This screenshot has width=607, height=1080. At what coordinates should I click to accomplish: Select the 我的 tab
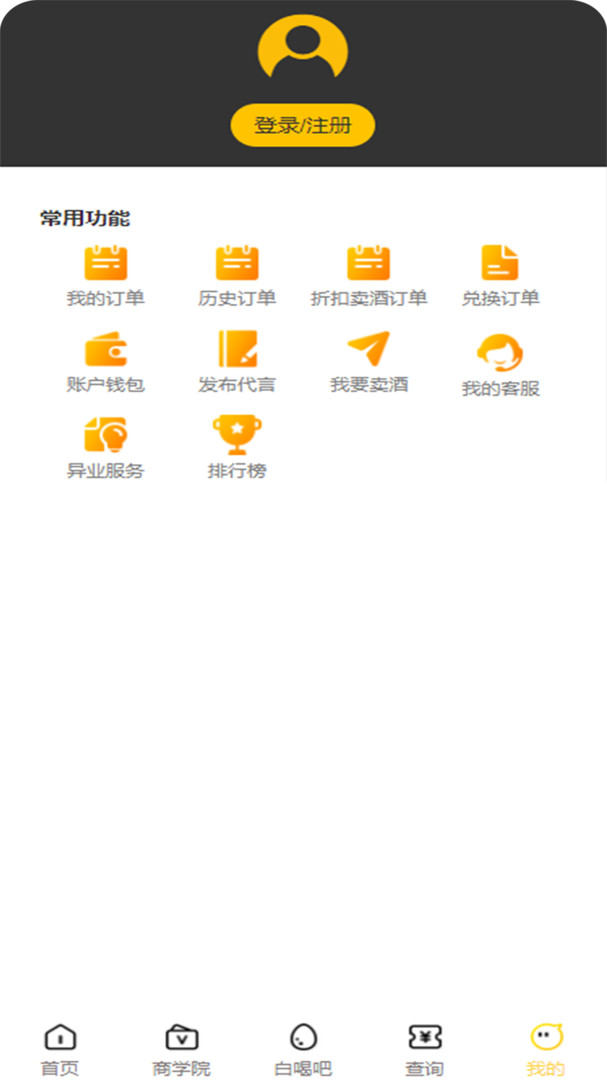(546, 1050)
